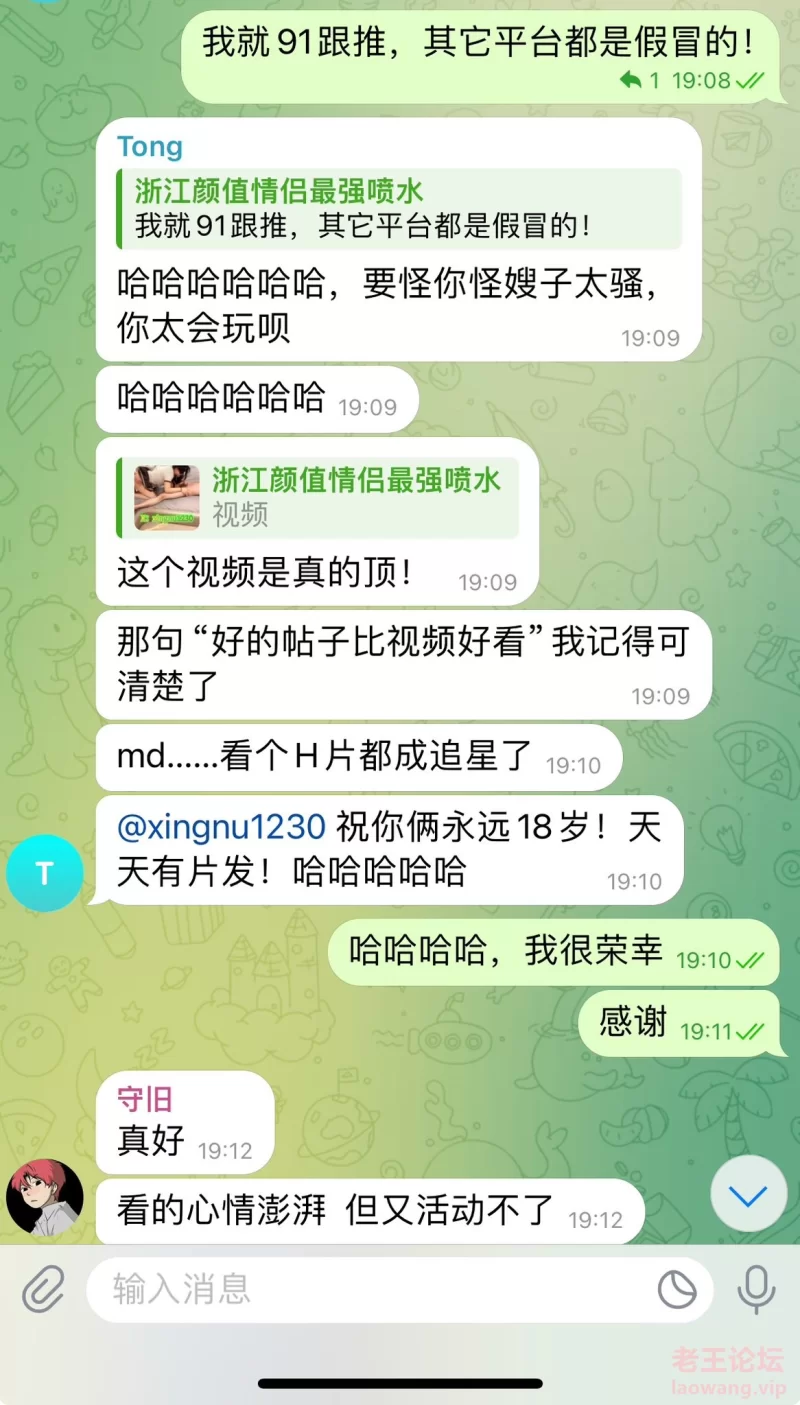
Task: Tap sender name Tong above the message
Action: (150, 147)
